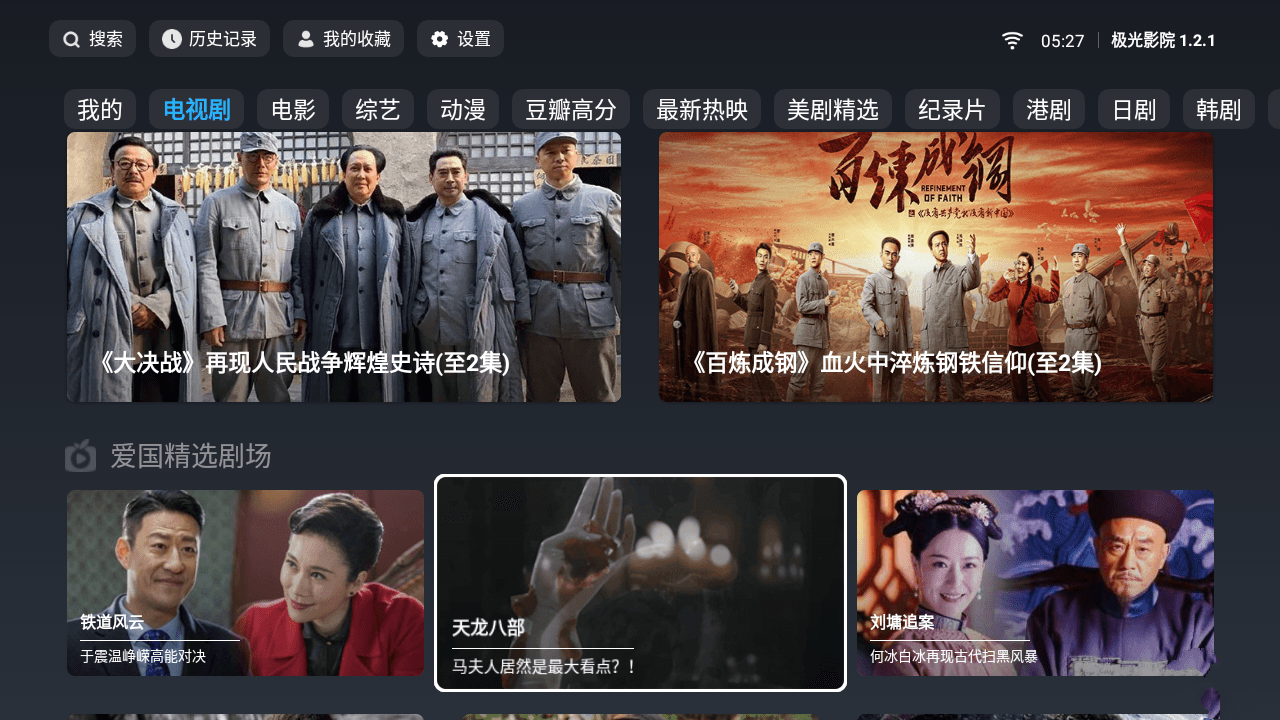This screenshot has width=1280, height=720.
Task: Switch to the 日剧 tab
Action: pyautogui.click(x=1134, y=110)
